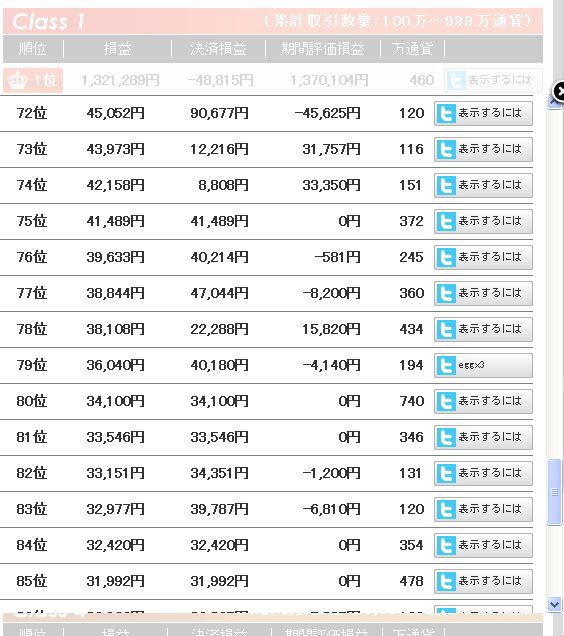Select the 表示するには button beside 78位
Viewport: 564px width, 636px height.
[x=483, y=330]
